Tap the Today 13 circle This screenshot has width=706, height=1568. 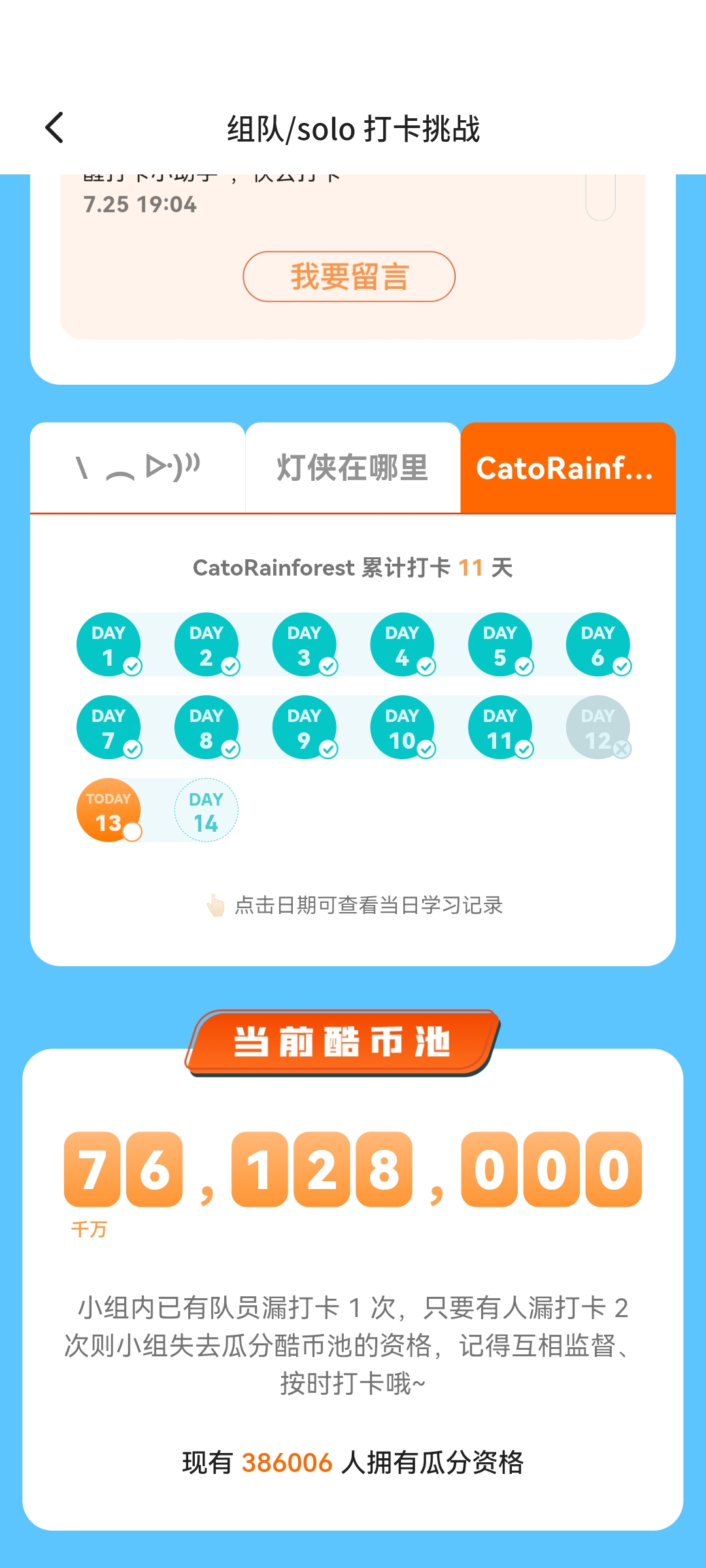click(109, 810)
